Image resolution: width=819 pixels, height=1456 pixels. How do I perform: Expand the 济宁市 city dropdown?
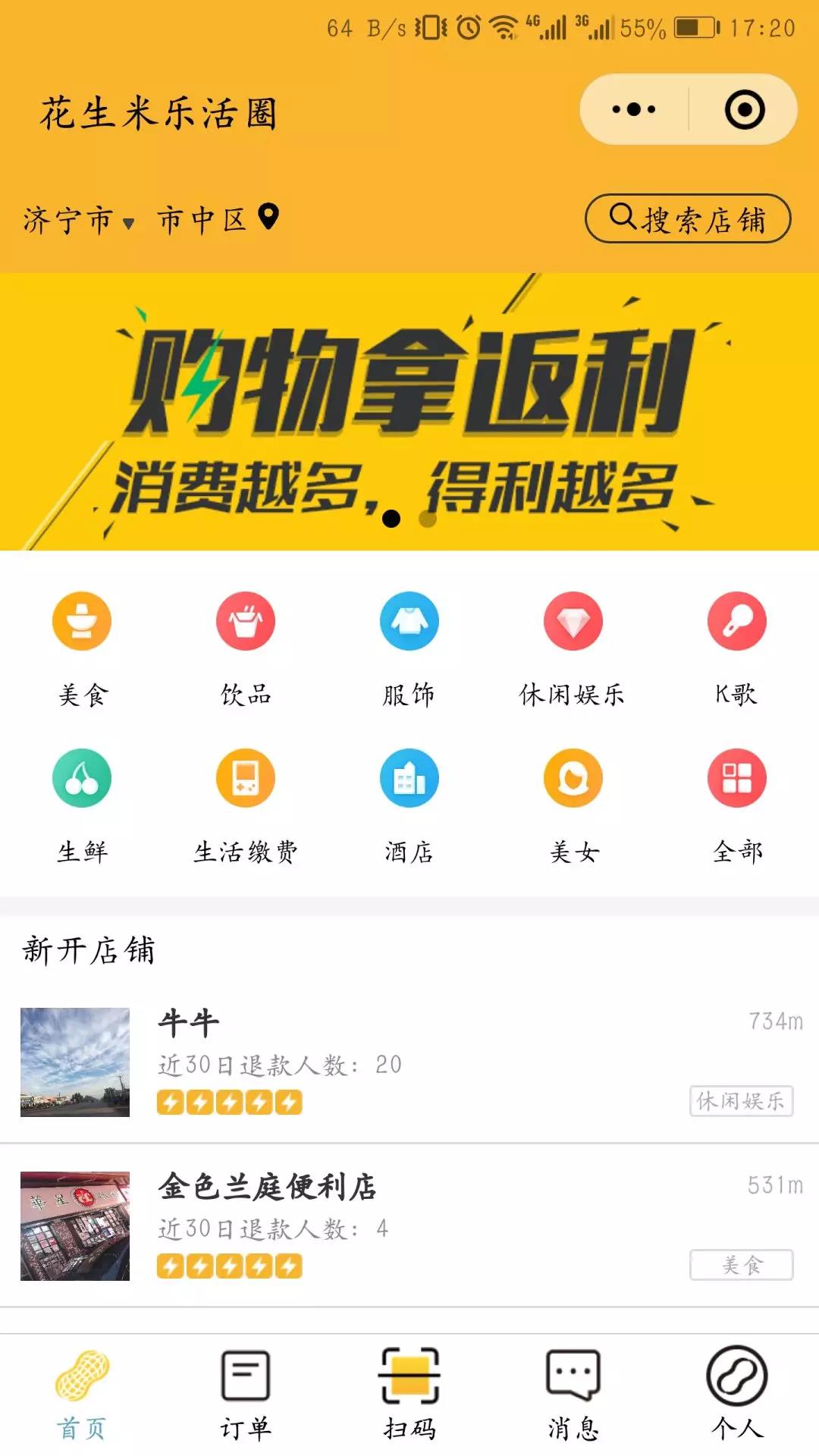(79, 221)
